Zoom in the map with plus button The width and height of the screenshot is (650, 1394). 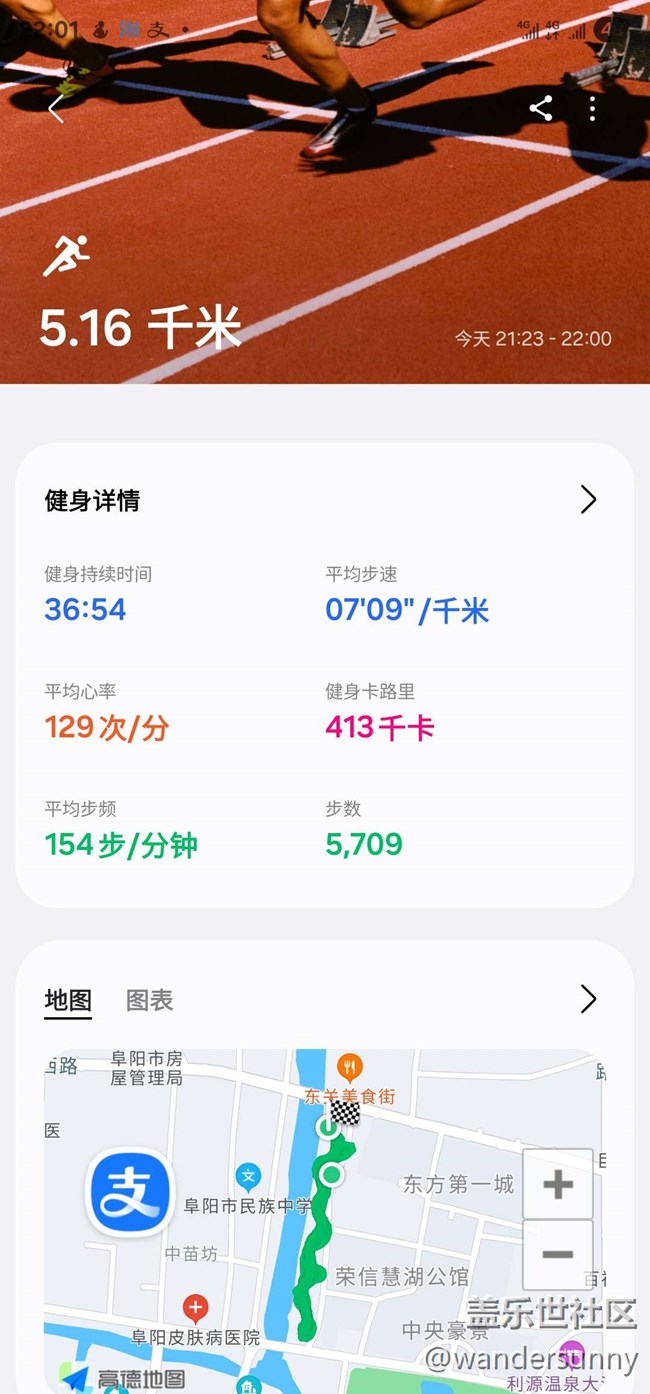[558, 1185]
